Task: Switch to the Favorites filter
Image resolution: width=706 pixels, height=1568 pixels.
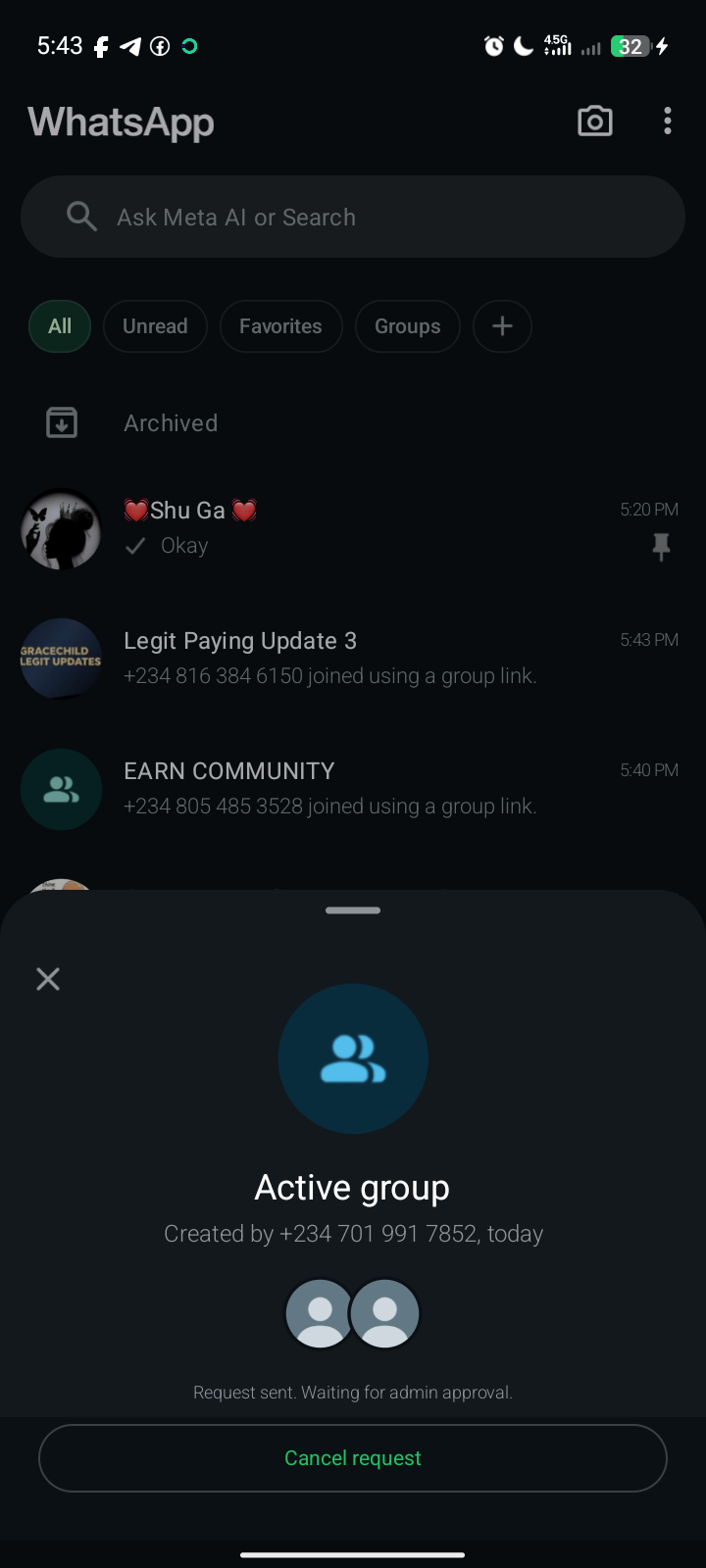Action: pyautogui.click(x=280, y=326)
